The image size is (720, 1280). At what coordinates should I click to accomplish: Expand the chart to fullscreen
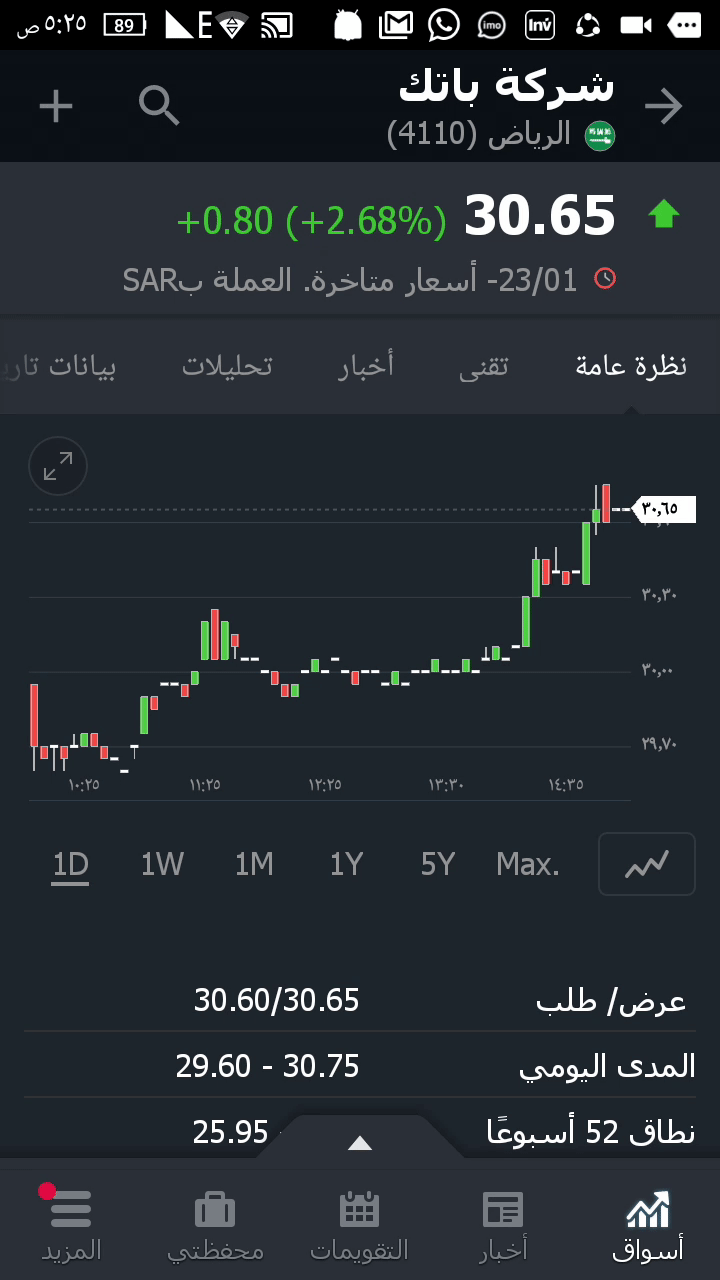point(58,466)
